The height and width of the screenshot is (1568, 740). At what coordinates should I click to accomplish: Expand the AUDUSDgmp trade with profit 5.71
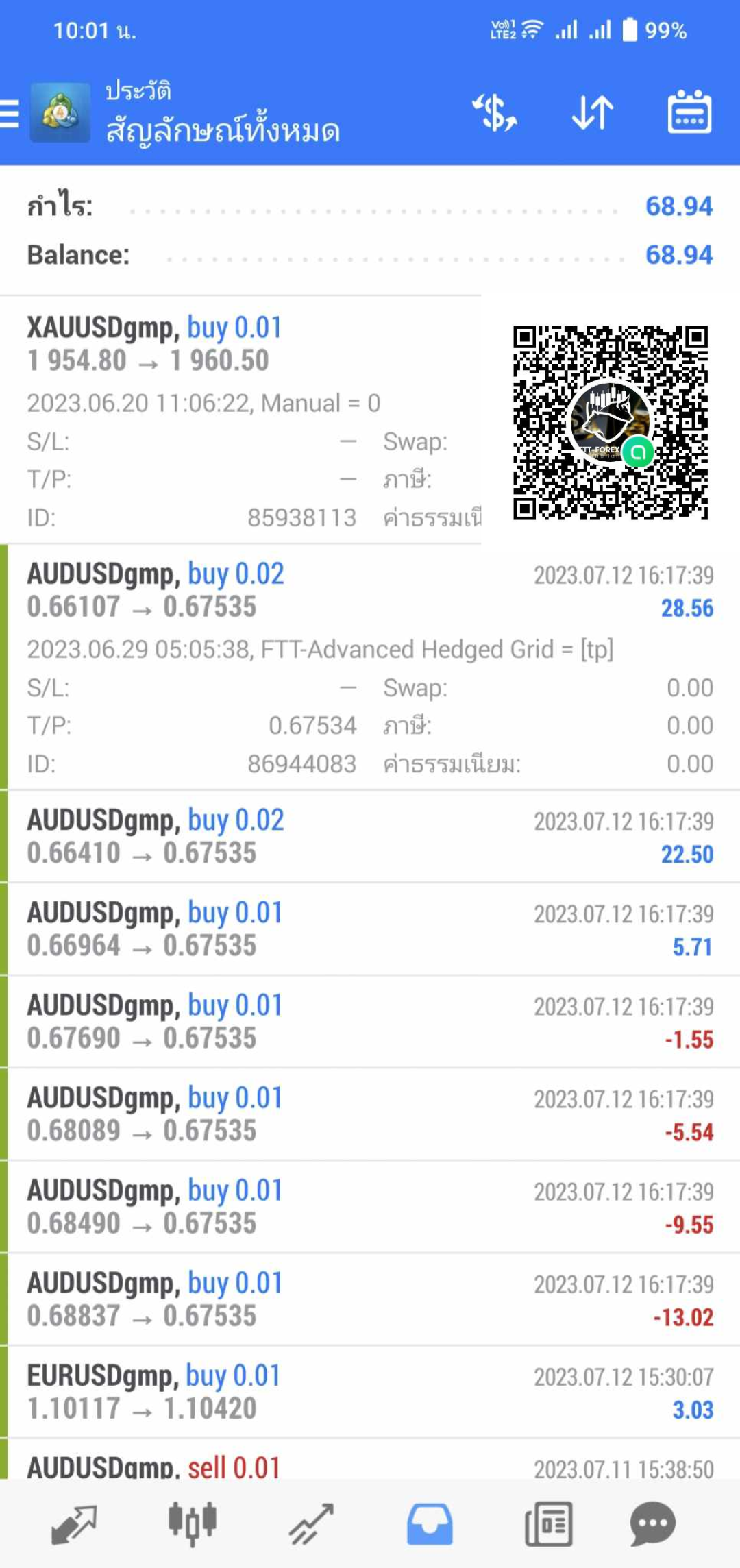(x=370, y=929)
